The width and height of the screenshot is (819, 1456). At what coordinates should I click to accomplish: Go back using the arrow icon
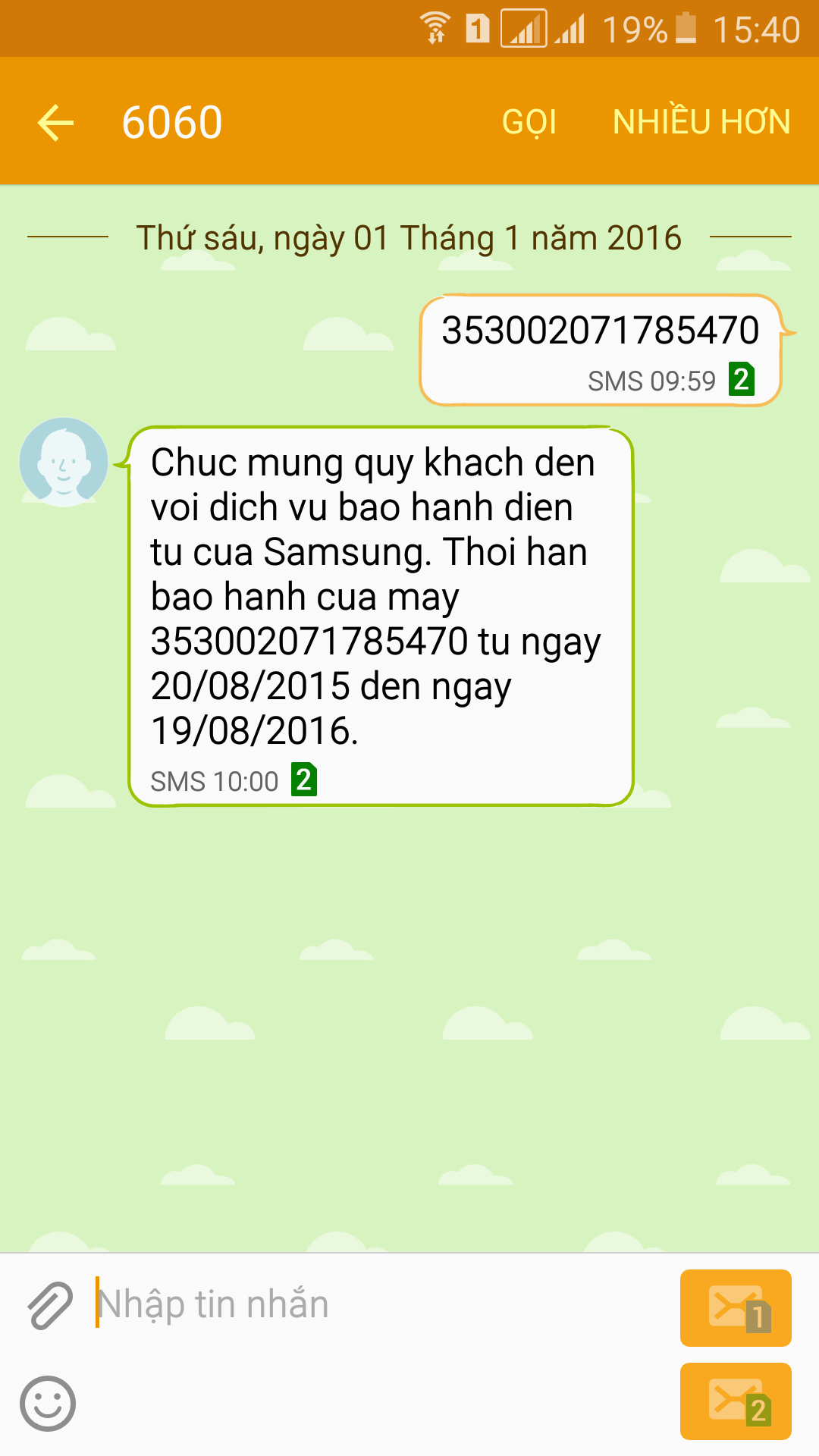point(55,123)
